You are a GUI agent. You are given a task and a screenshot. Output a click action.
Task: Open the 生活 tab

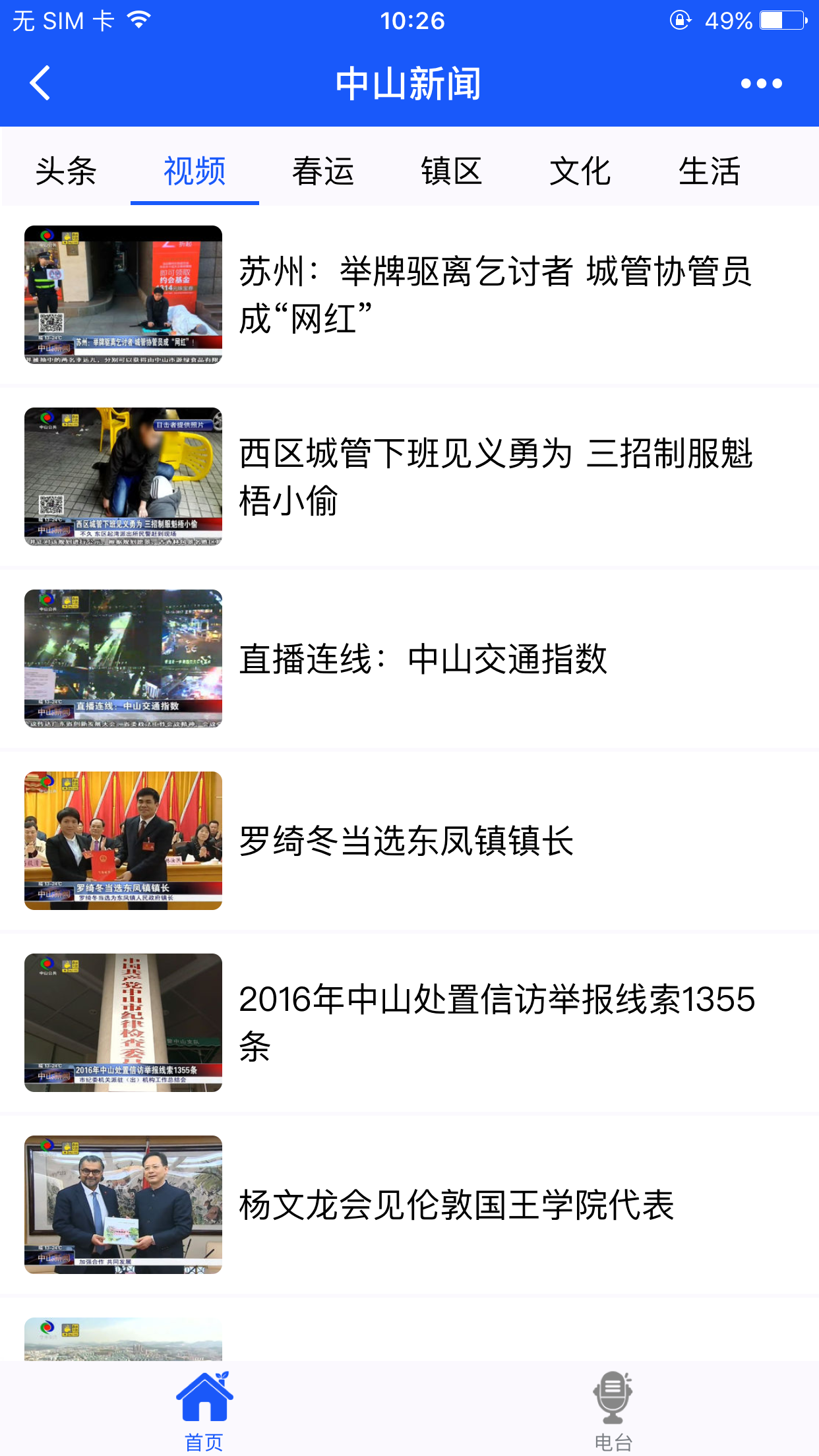coord(710,171)
